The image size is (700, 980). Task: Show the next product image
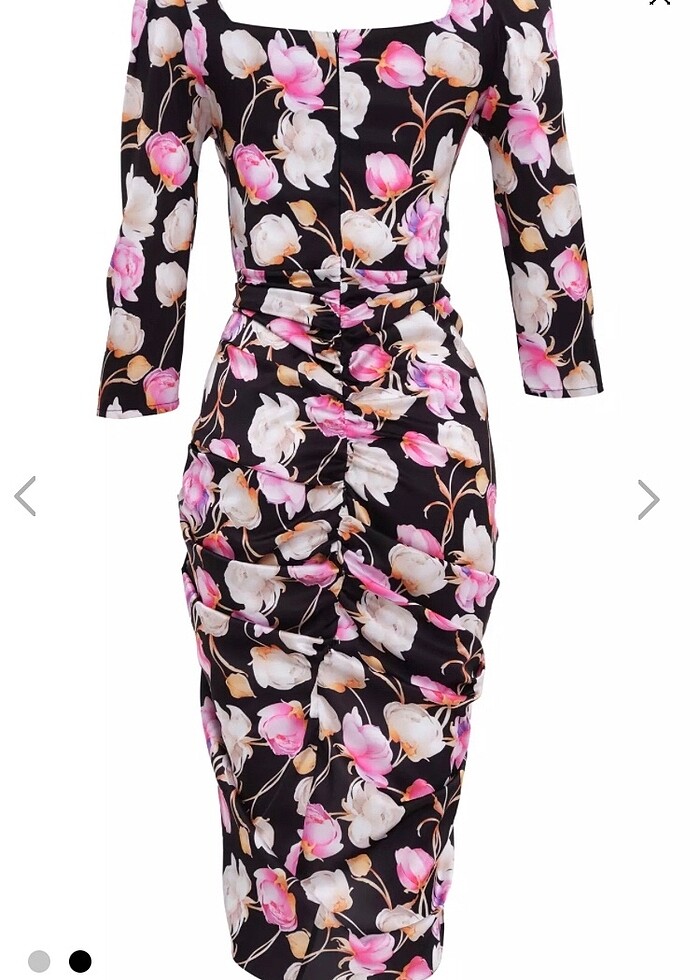point(648,499)
